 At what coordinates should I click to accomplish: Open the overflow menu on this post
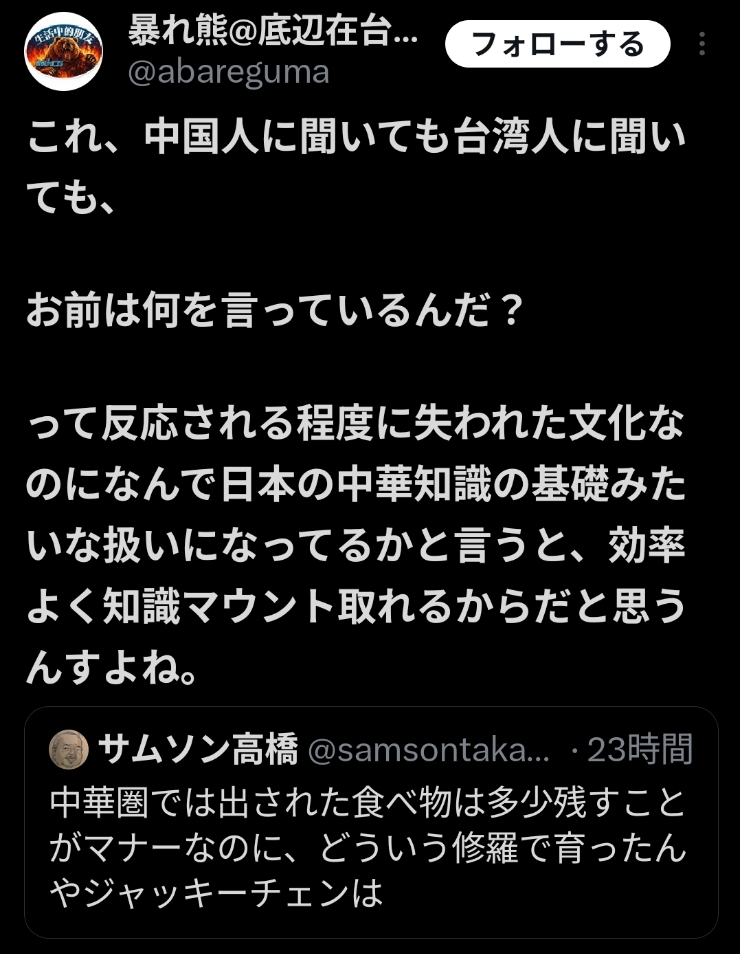tap(703, 45)
